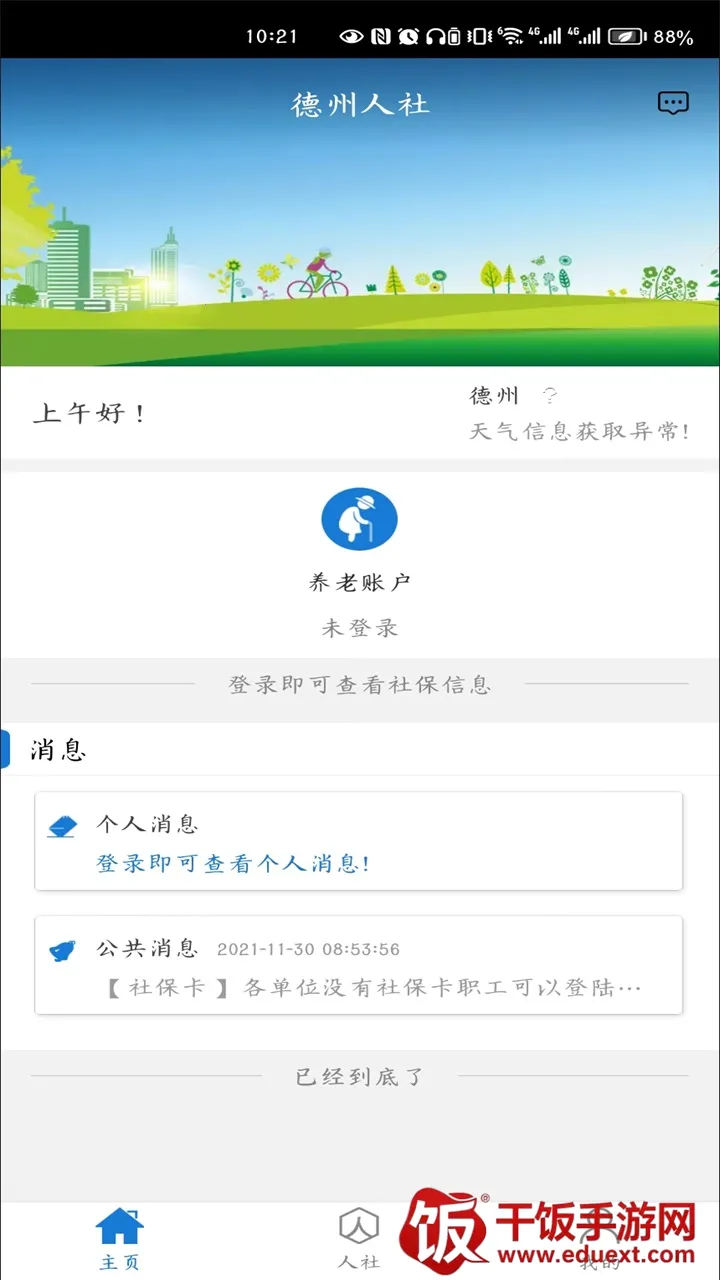Tap the 上午好 greeting text
Screen dimensions: 720x1280
[90, 412]
